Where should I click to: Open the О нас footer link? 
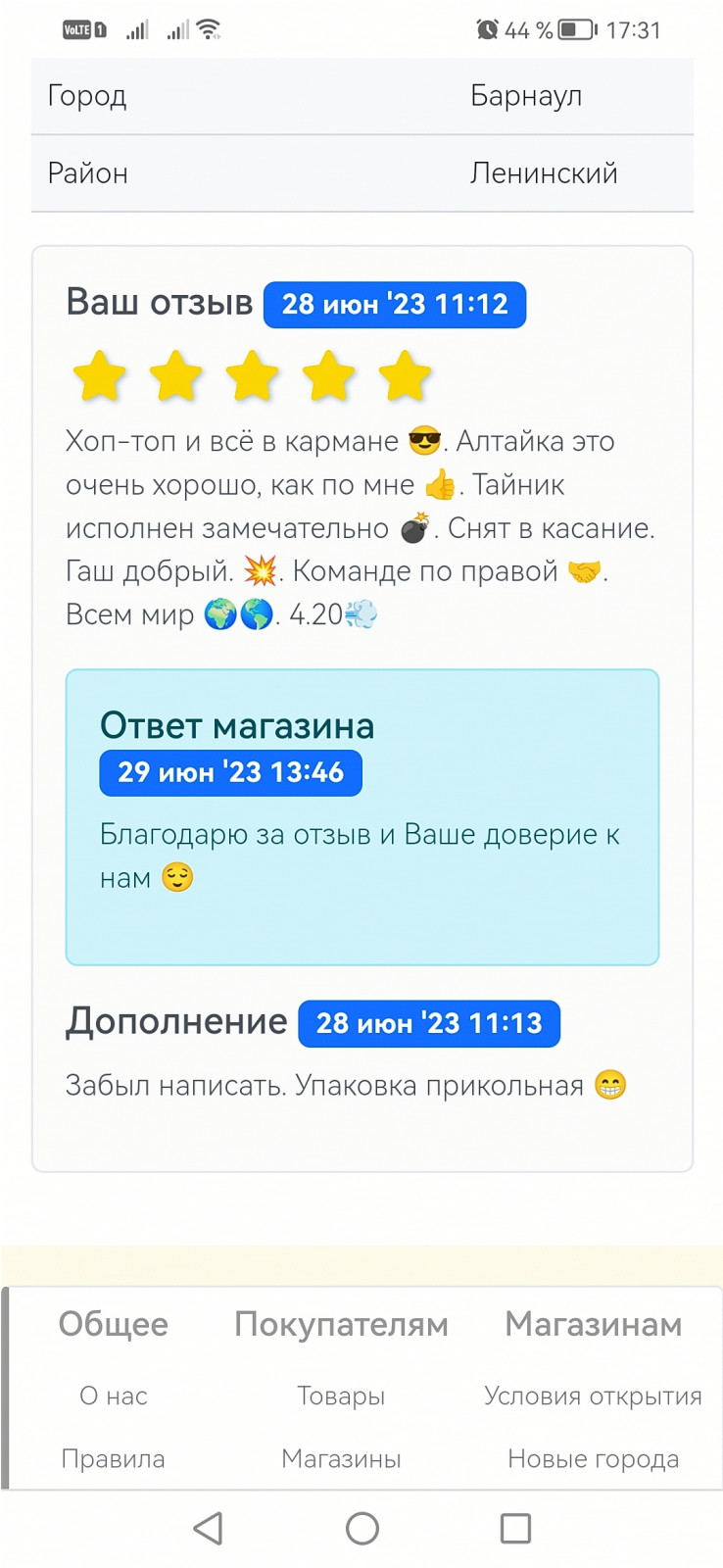tap(114, 1396)
